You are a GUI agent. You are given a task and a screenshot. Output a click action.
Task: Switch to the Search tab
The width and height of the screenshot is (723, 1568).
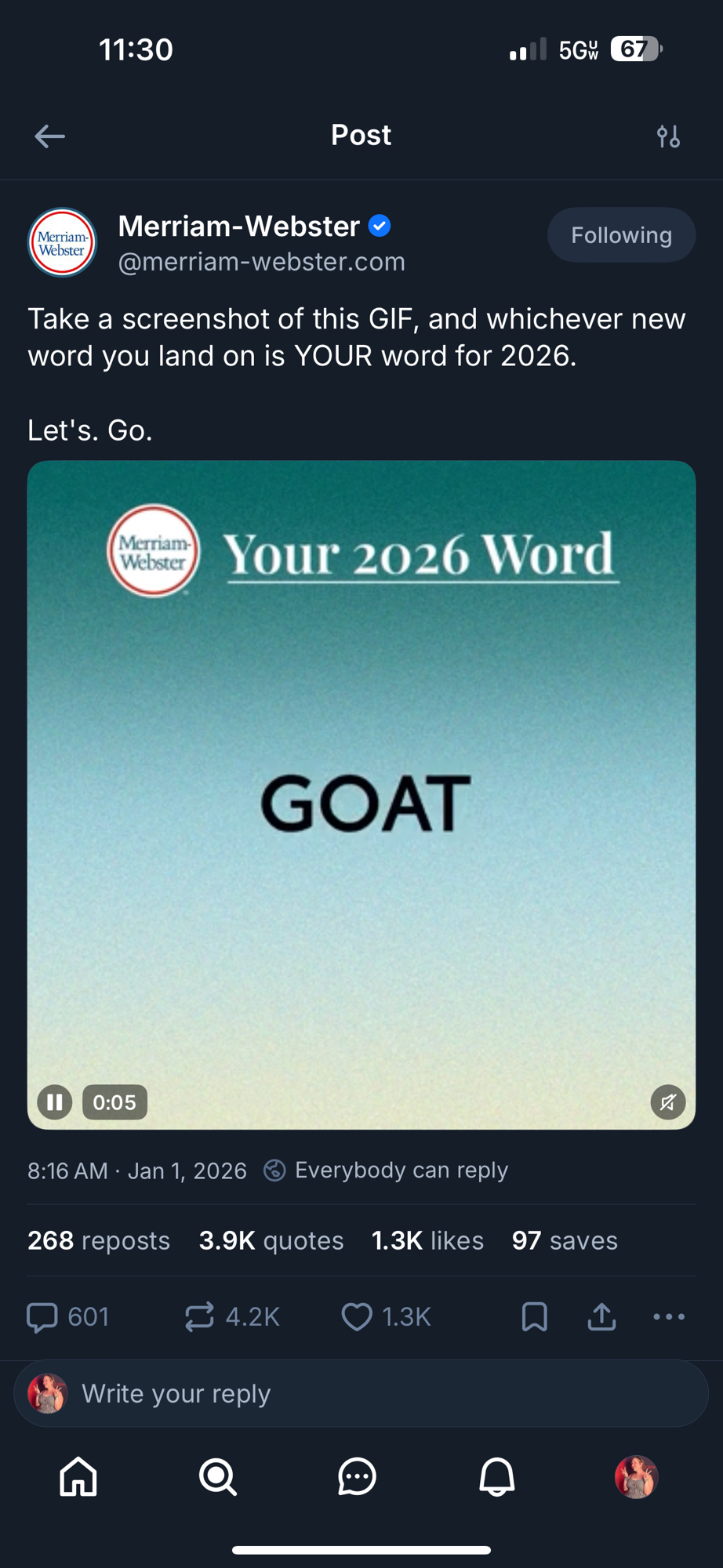point(217,1477)
